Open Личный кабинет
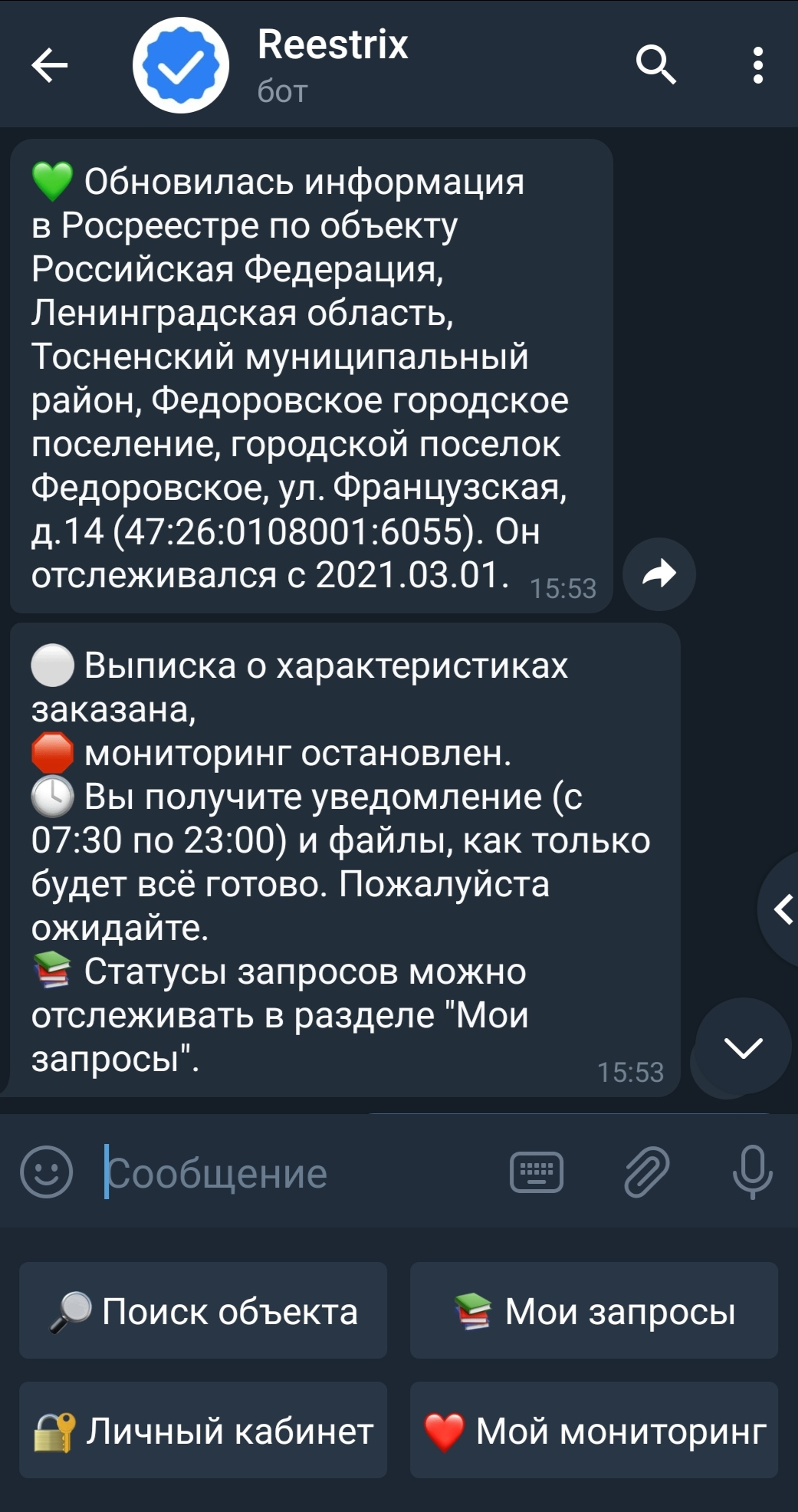This screenshot has width=798, height=1512. point(203,1430)
